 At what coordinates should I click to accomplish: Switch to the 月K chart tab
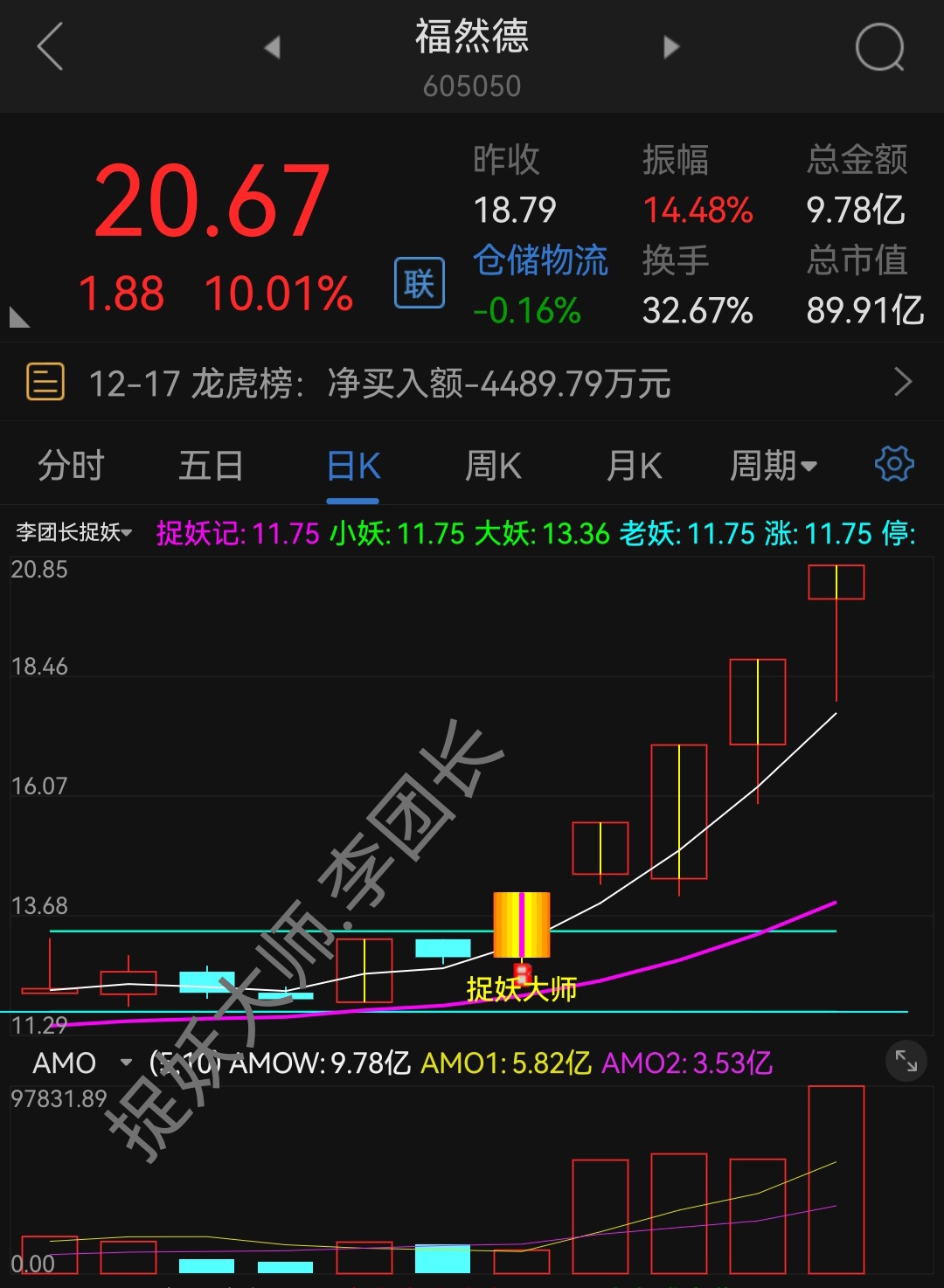coord(635,466)
